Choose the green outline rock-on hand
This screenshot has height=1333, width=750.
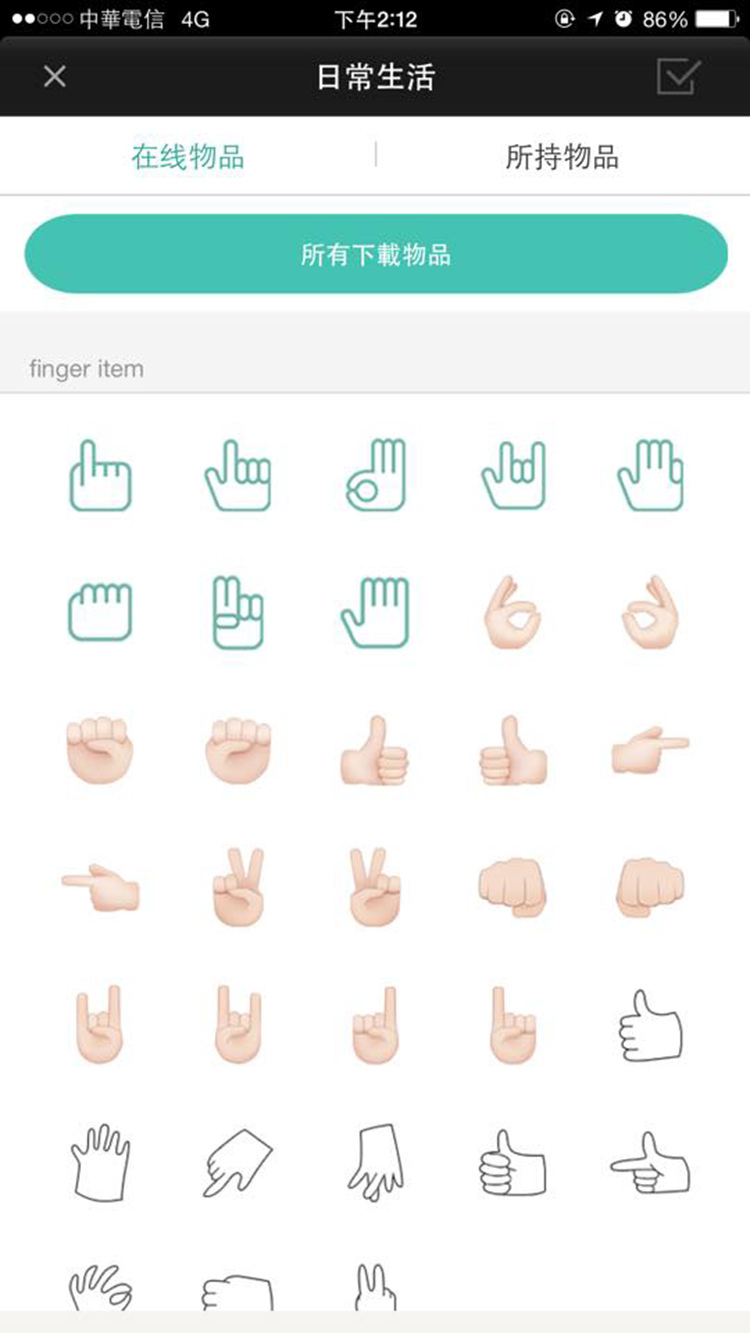(513, 475)
